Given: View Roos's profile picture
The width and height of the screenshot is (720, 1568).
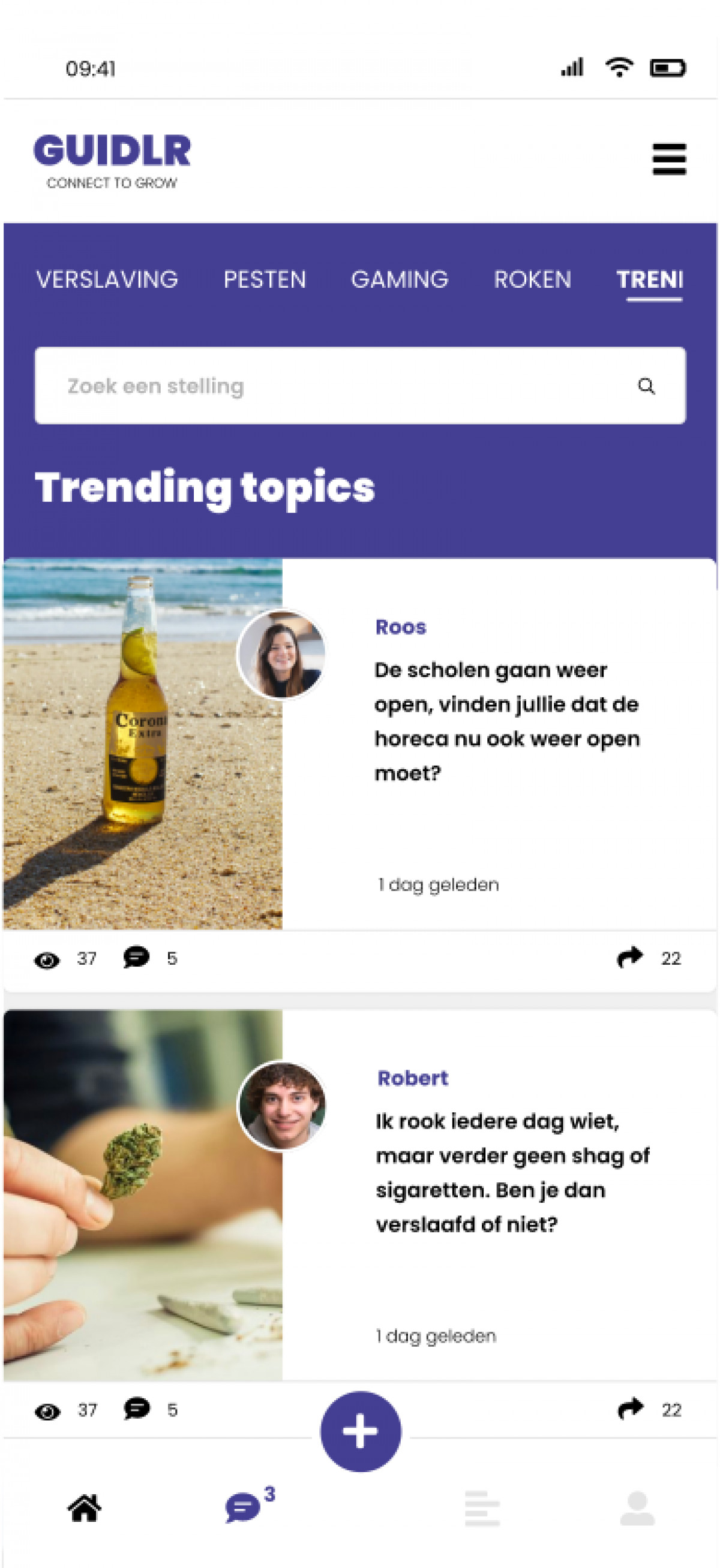Looking at the screenshot, I should (x=282, y=654).
